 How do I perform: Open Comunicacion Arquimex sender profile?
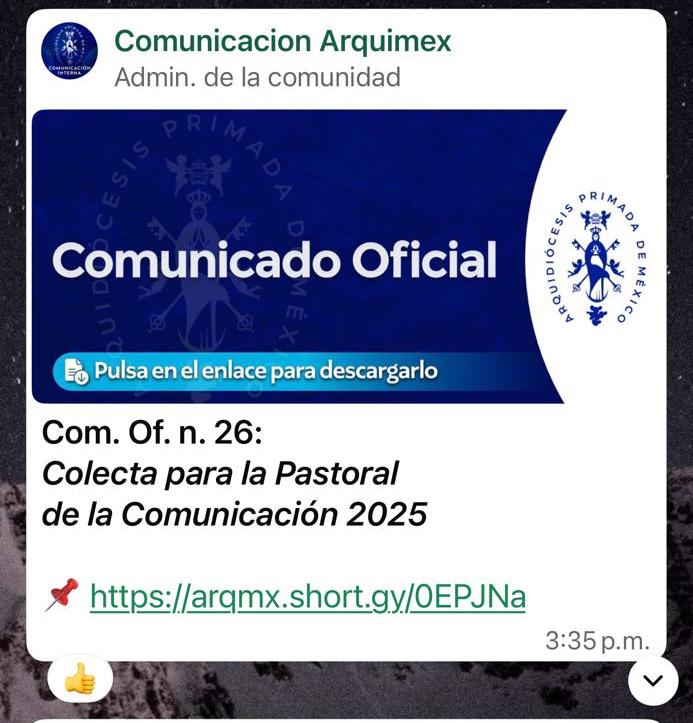282,41
